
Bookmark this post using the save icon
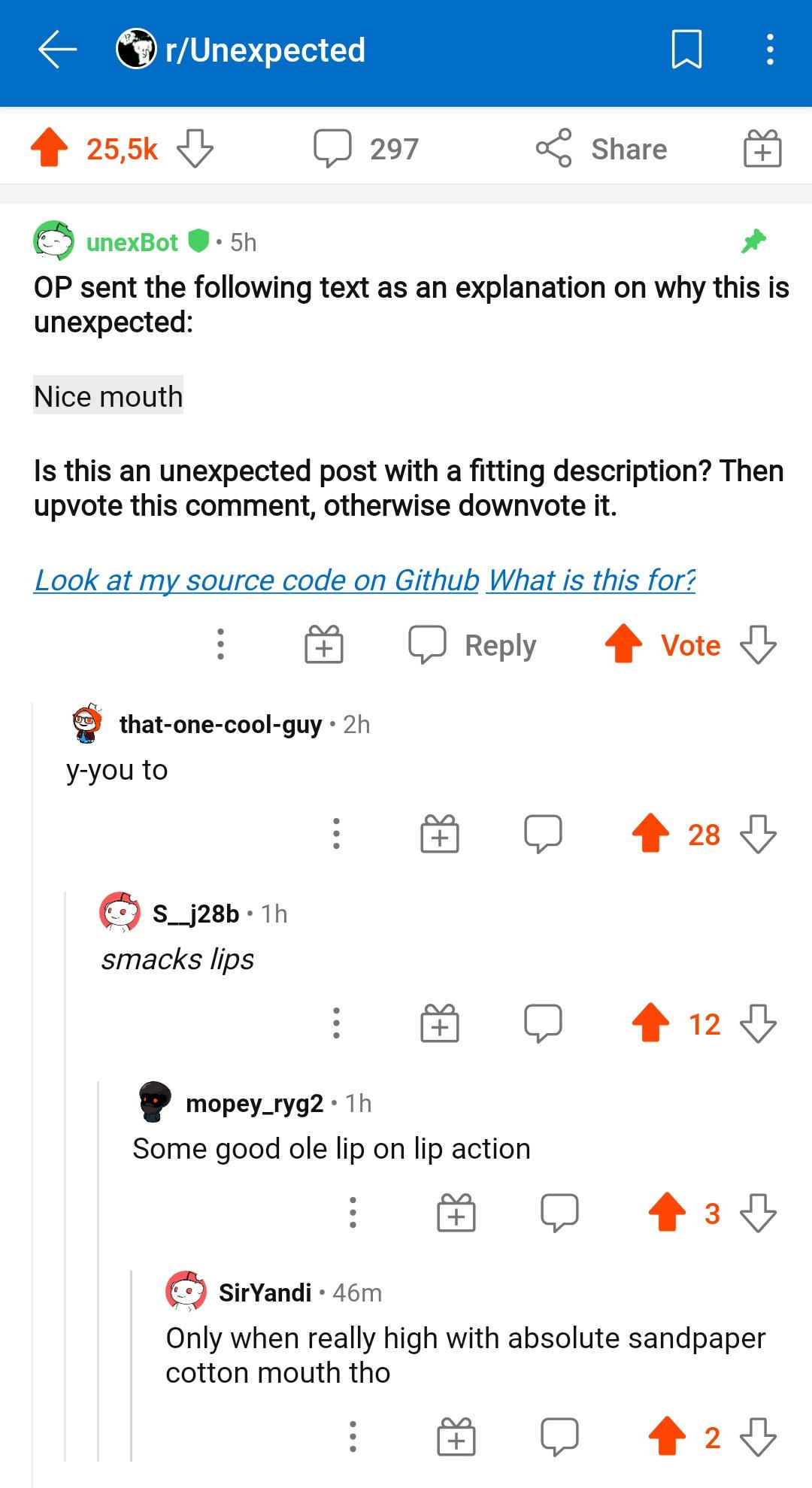click(x=686, y=50)
